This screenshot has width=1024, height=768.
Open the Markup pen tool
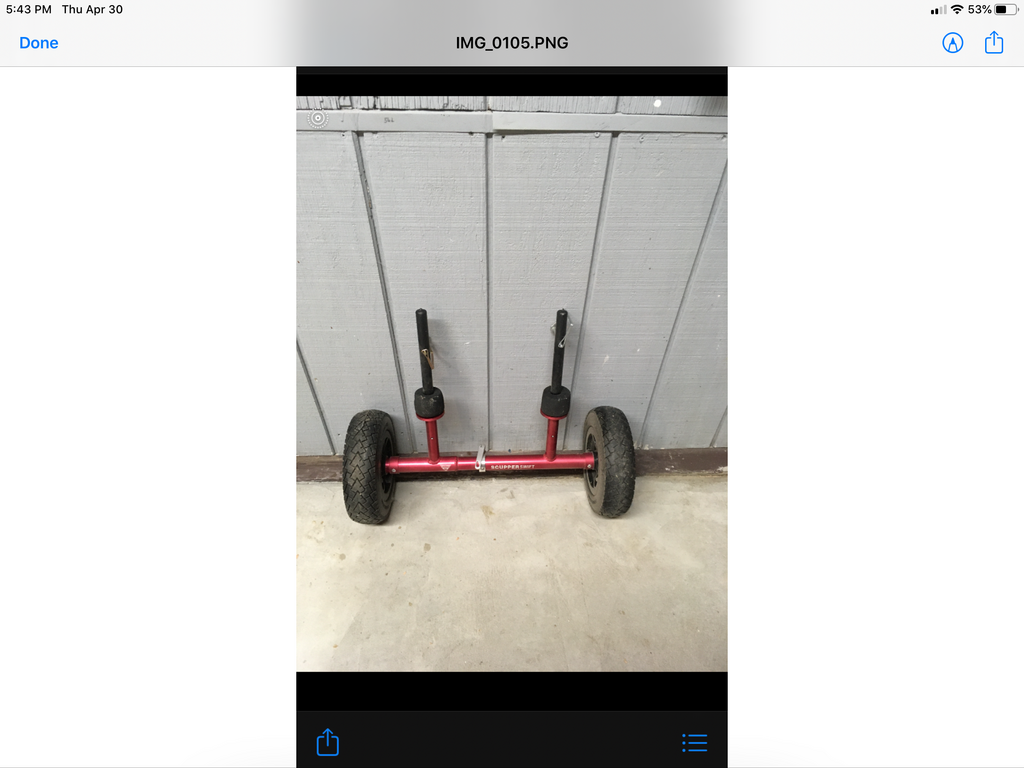[953, 43]
